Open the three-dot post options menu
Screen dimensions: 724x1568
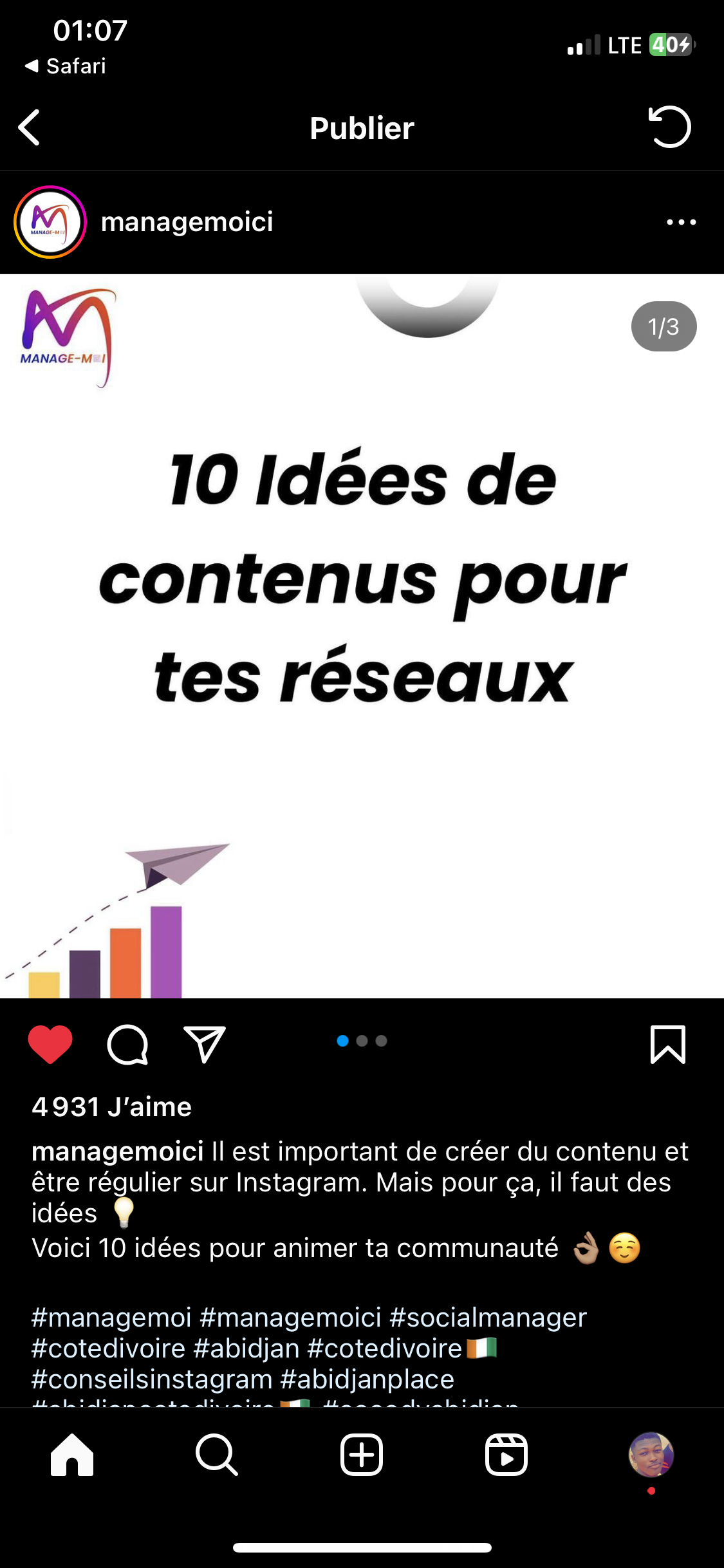click(681, 222)
